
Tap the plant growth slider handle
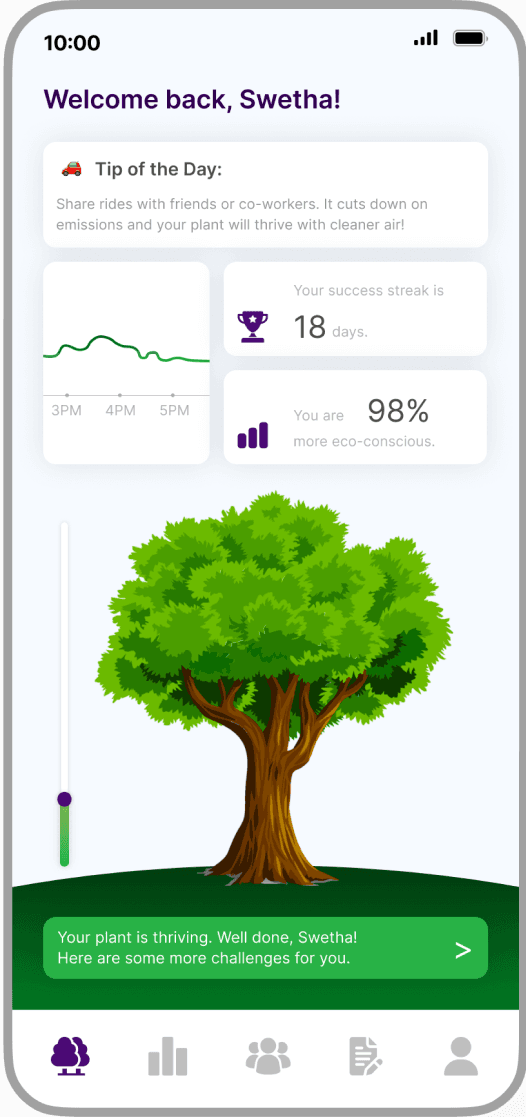64,799
